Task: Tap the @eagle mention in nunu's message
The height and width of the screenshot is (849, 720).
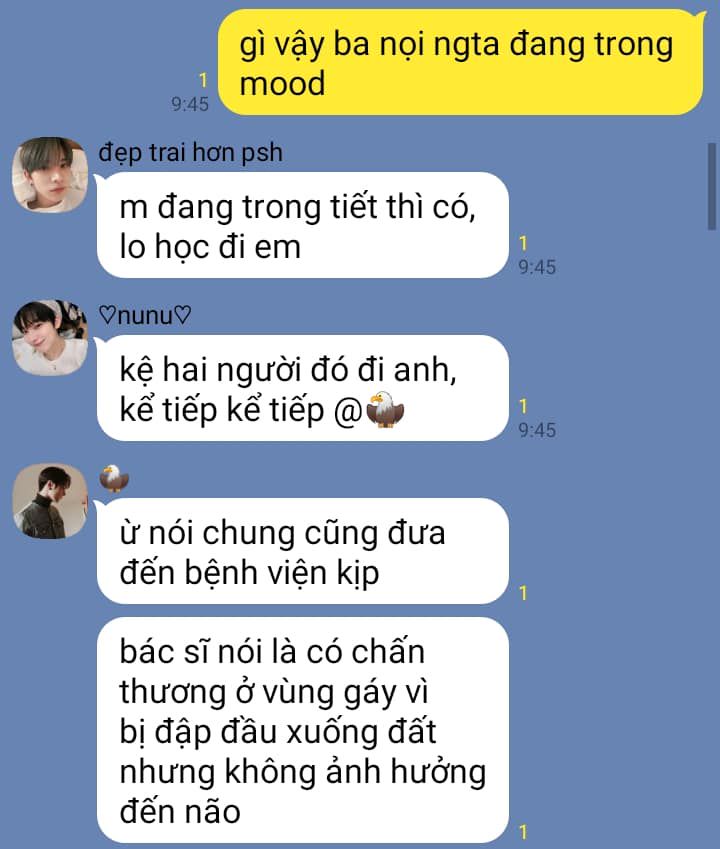Action: [369, 411]
